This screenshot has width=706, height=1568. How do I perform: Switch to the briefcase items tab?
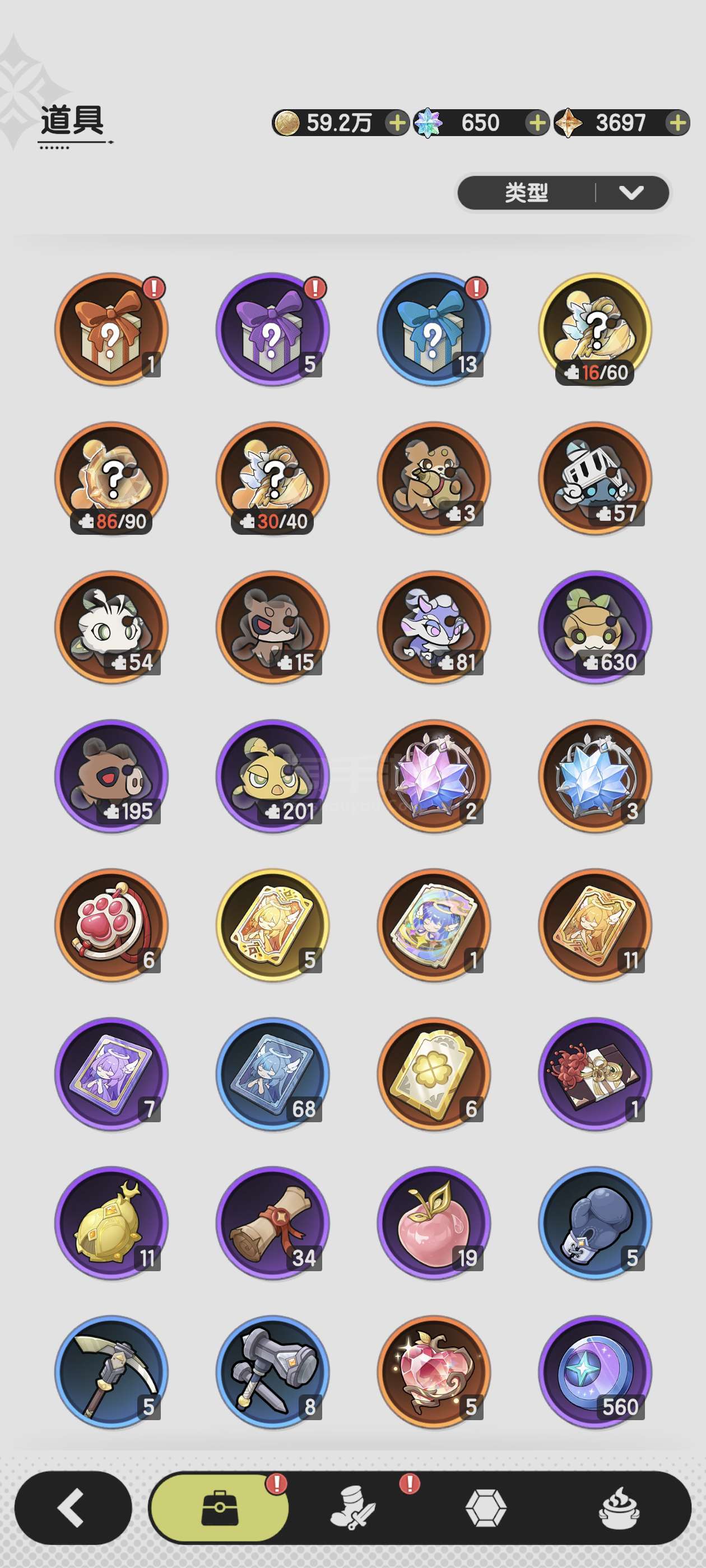point(219,1508)
